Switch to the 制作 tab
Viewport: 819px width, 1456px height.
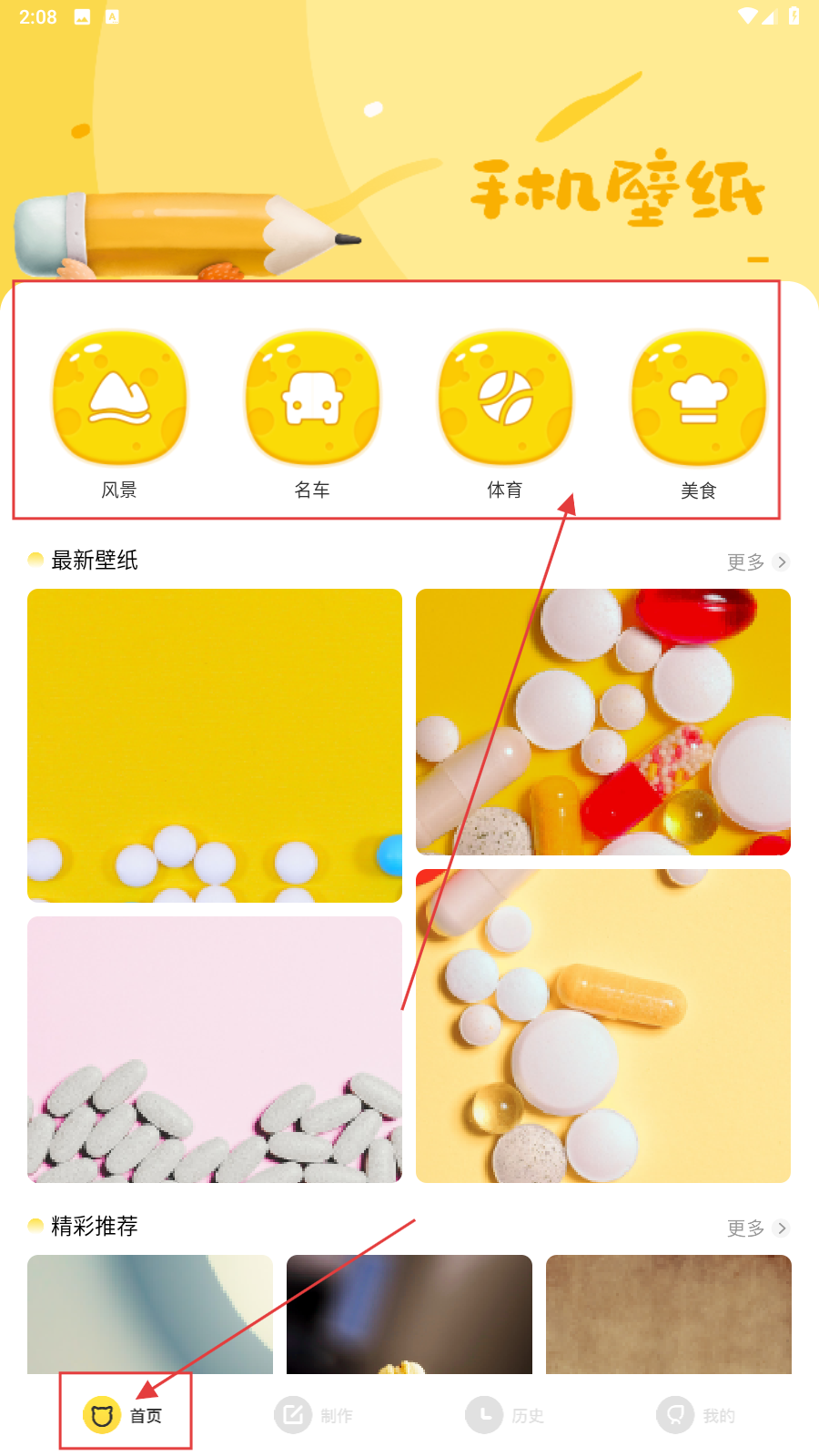point(314,1416)
